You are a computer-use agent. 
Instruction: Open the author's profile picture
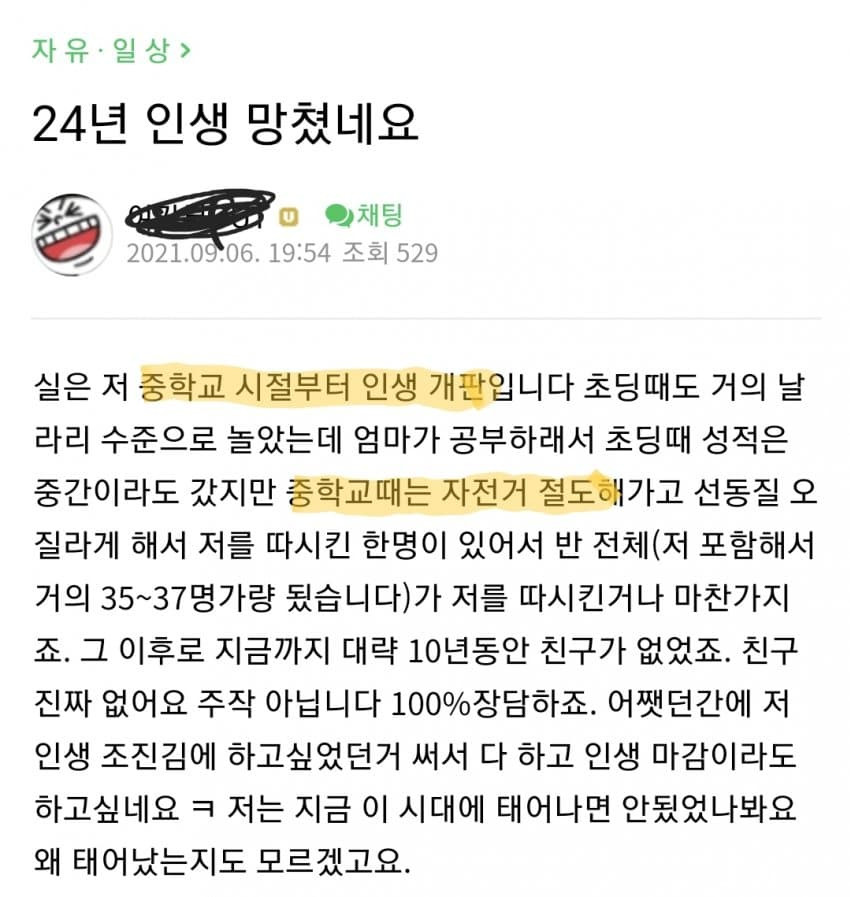(x=72, y=232)
